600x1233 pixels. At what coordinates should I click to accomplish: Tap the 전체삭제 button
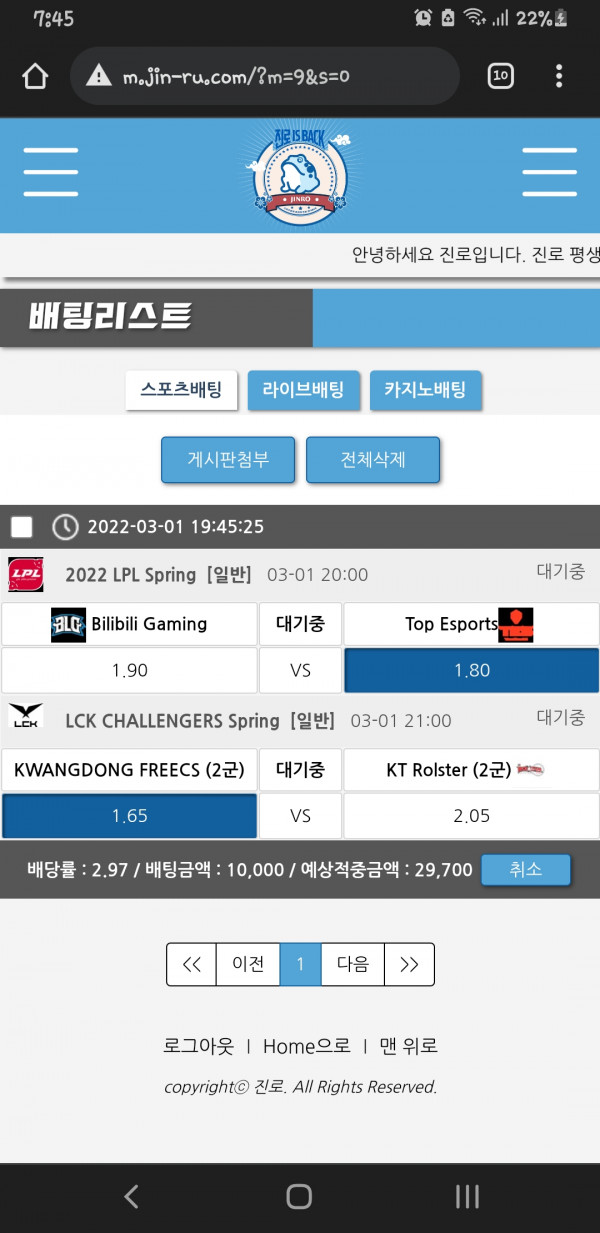click(373, 460)
